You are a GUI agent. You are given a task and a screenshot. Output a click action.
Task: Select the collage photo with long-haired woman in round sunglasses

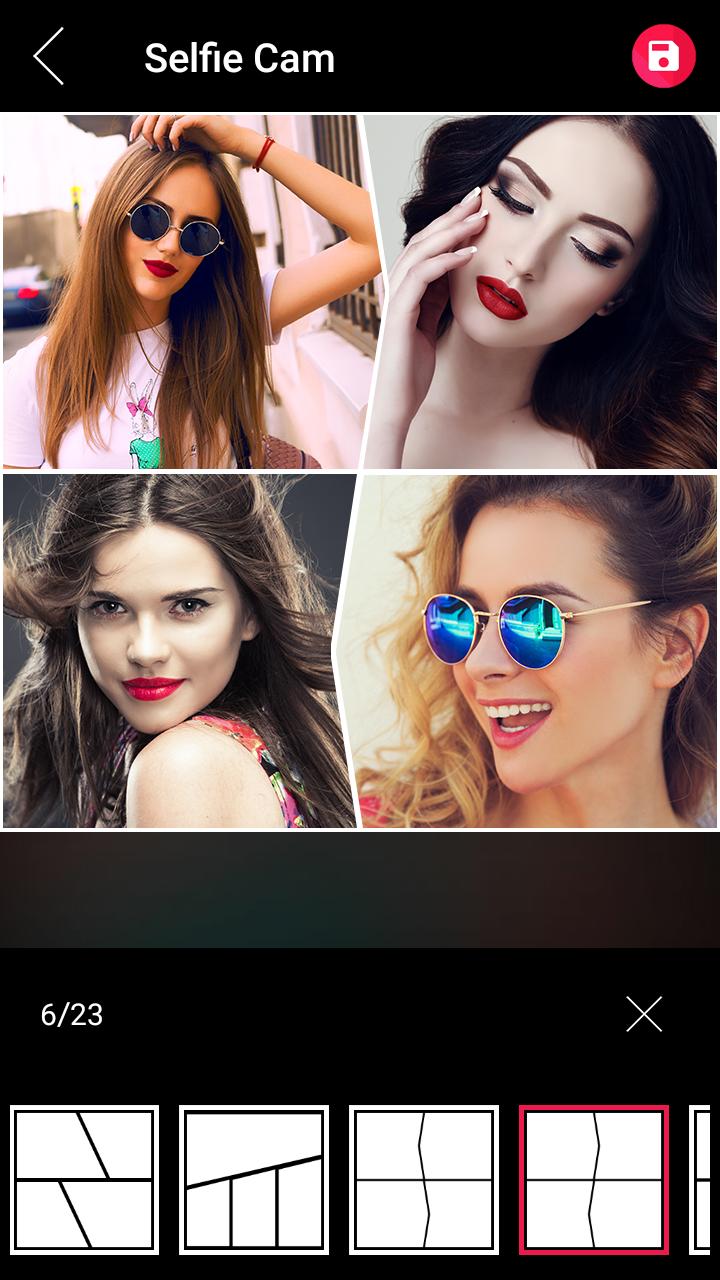190,291
